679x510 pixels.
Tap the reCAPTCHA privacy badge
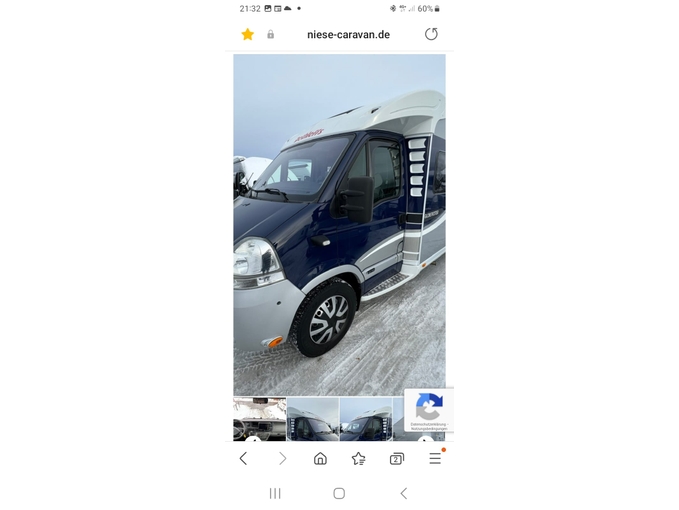coord(429,410)
